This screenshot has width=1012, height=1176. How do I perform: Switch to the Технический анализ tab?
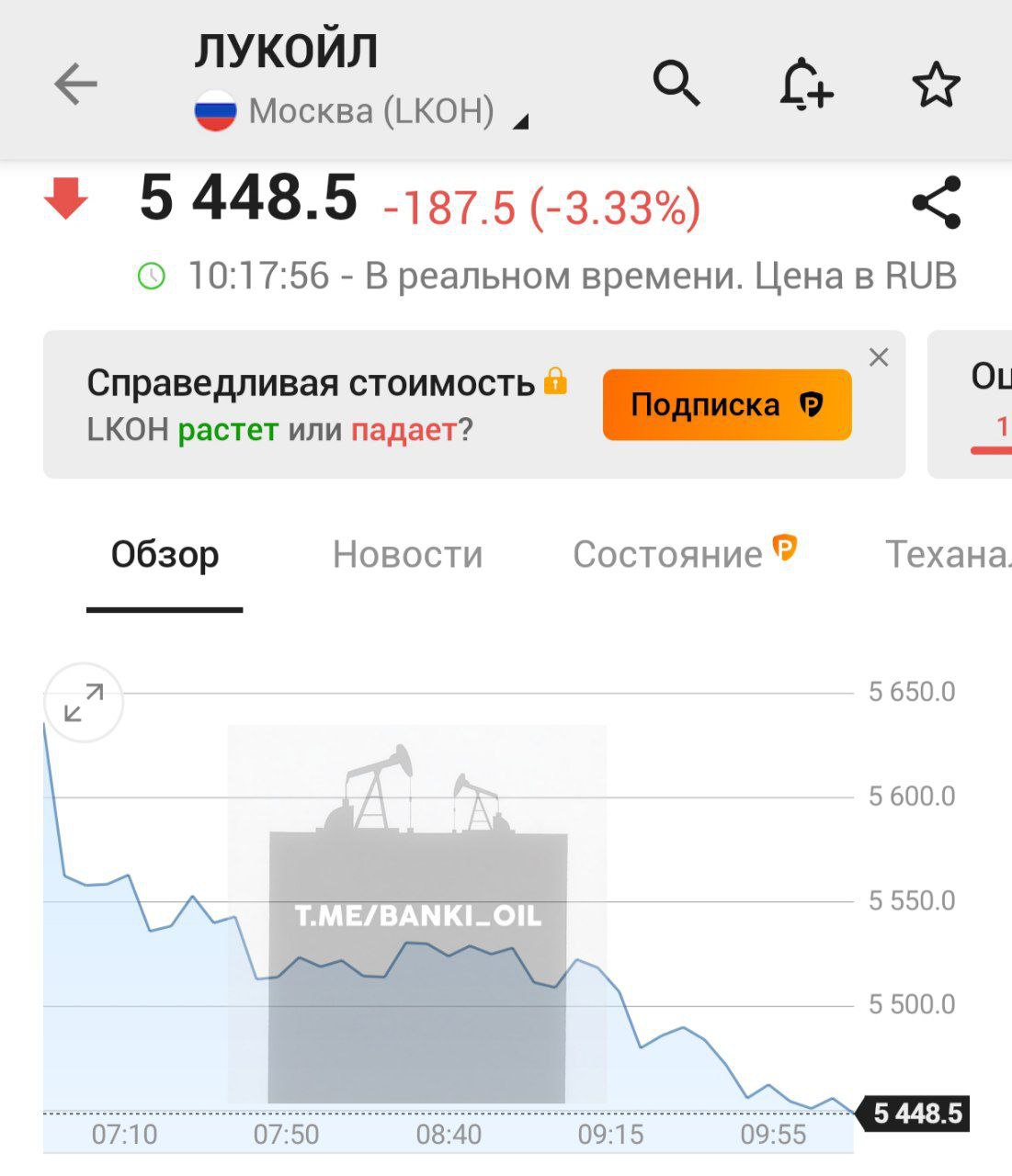947,555
